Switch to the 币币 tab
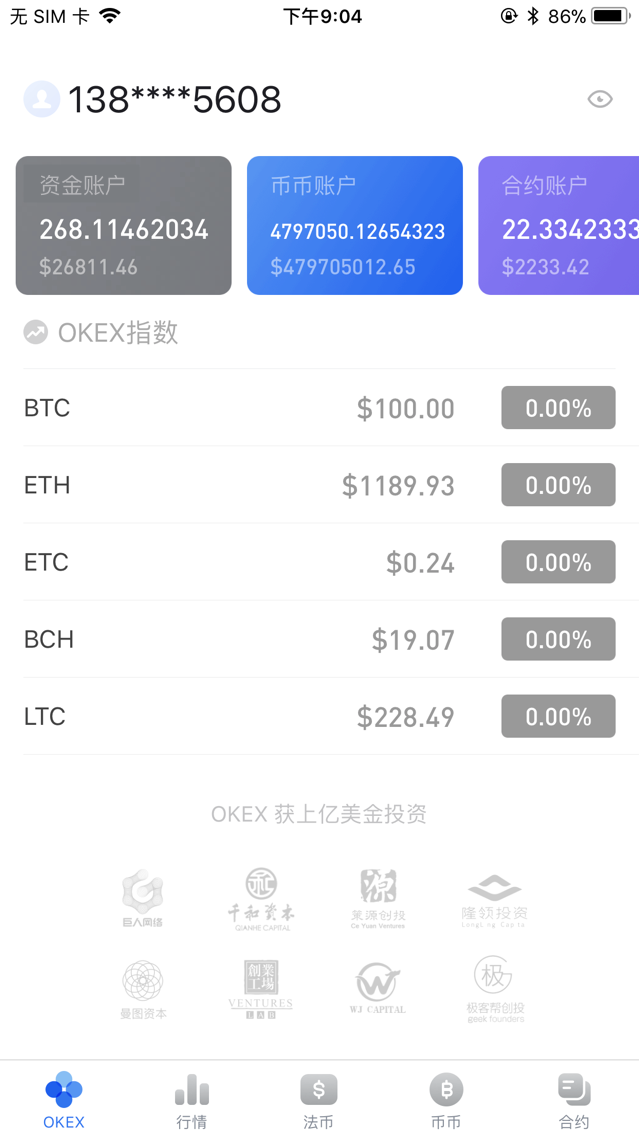 pos(446,1099)
